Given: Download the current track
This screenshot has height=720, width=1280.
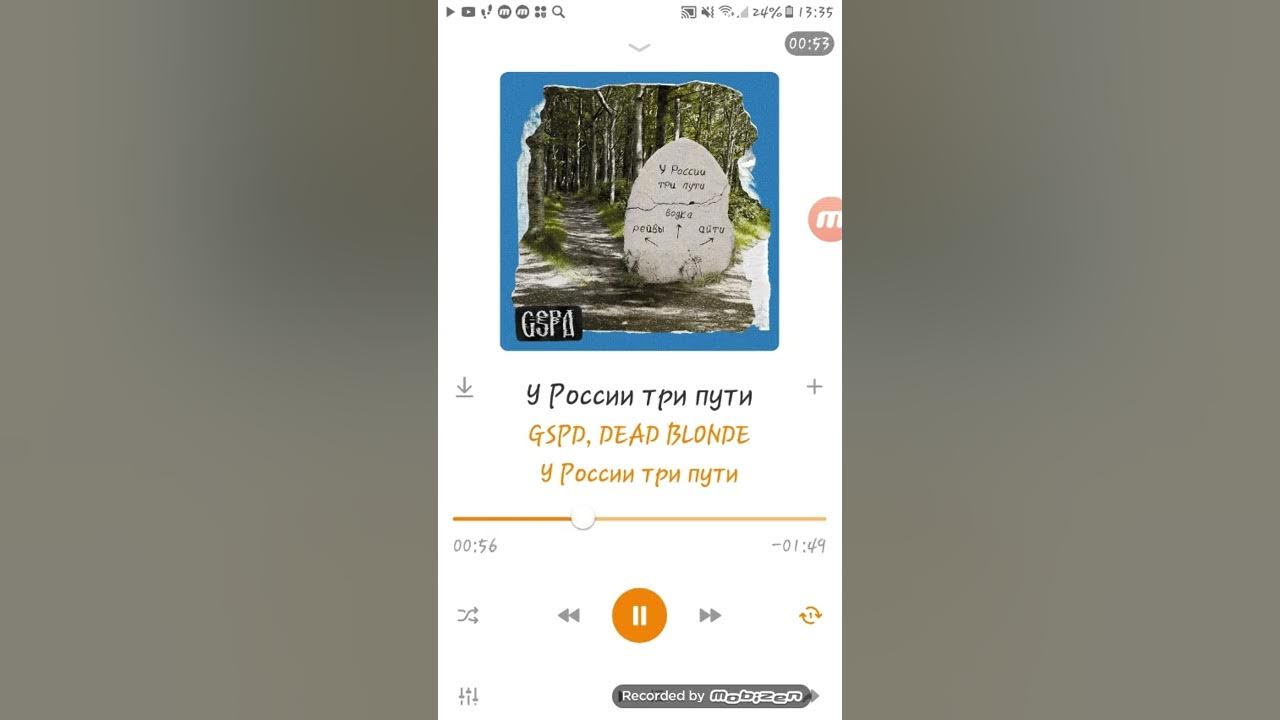Looking at the screenshot, I should 464,387.
